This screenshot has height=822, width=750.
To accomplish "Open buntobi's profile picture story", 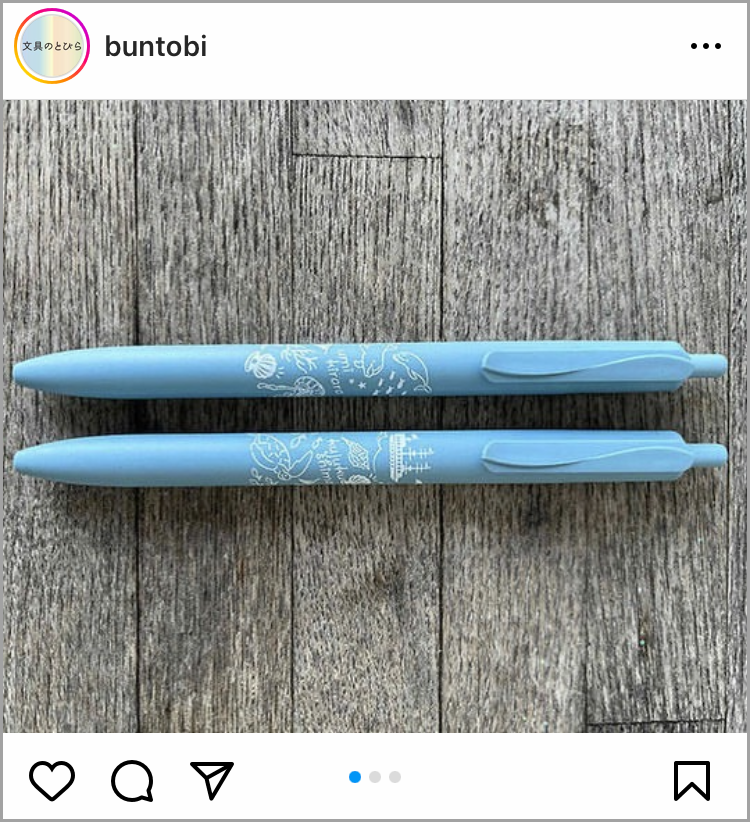I will (x=52, y=46).
